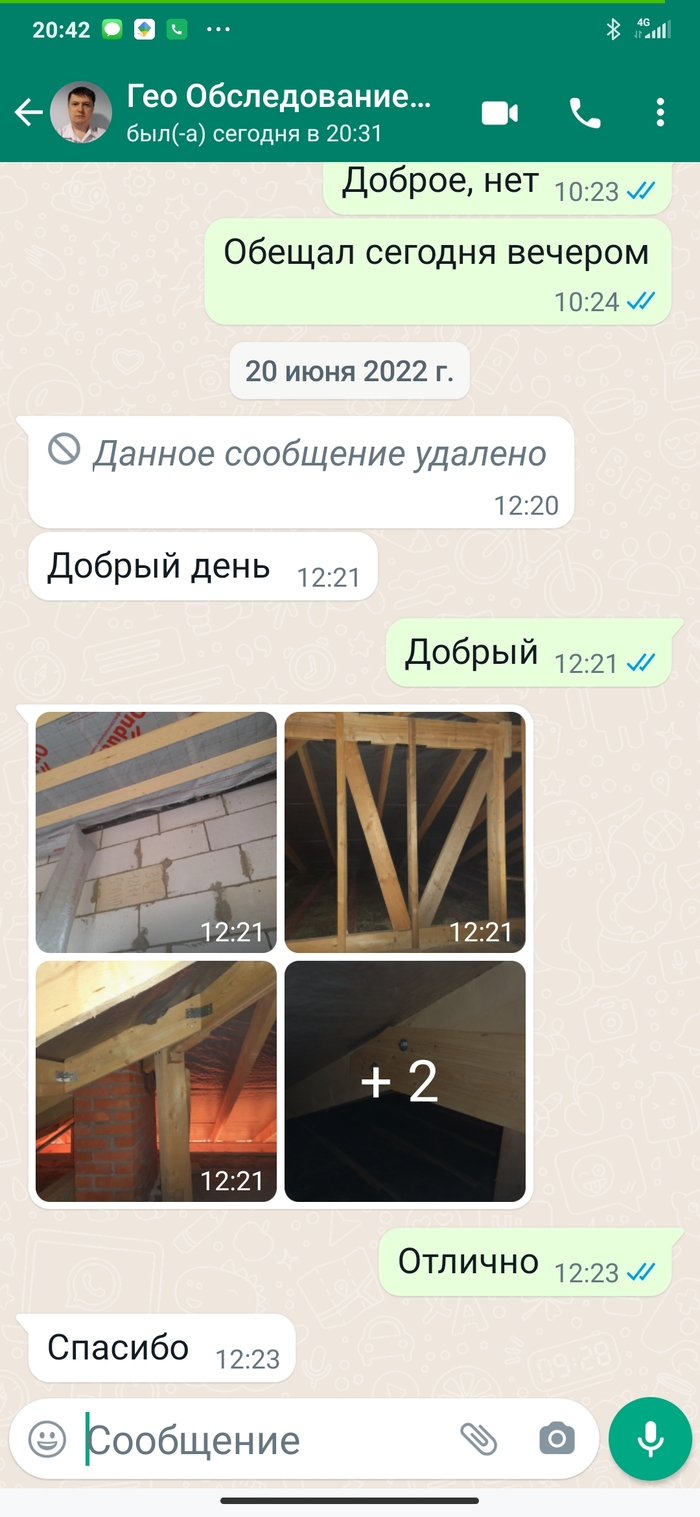Go back to the chat list
Image resolution: width=700 pixels, height=1517 pixels.
coord(28,113)
